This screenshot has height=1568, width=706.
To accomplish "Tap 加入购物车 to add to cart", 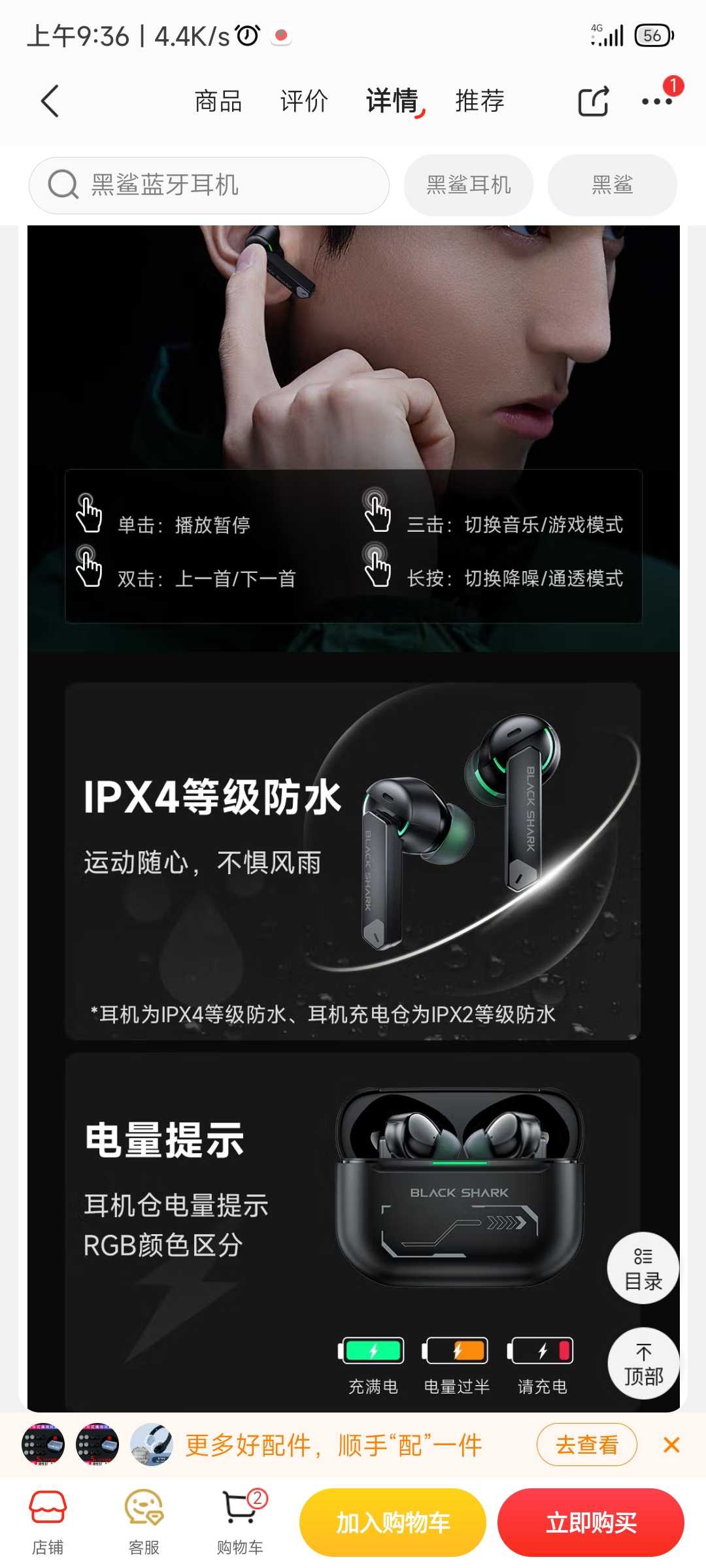I will point(393,1522).
